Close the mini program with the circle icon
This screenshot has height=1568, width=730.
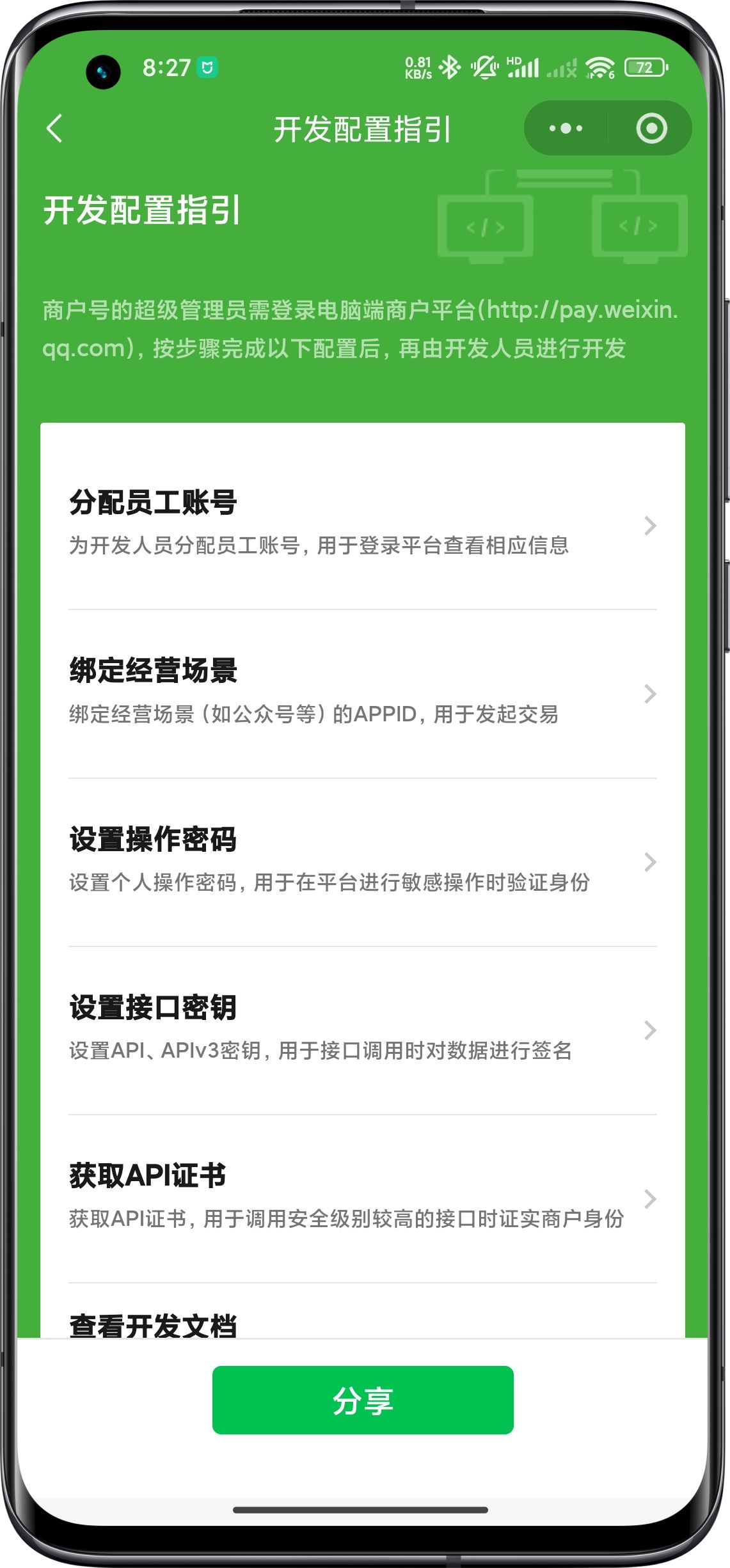tap(651, 129)
